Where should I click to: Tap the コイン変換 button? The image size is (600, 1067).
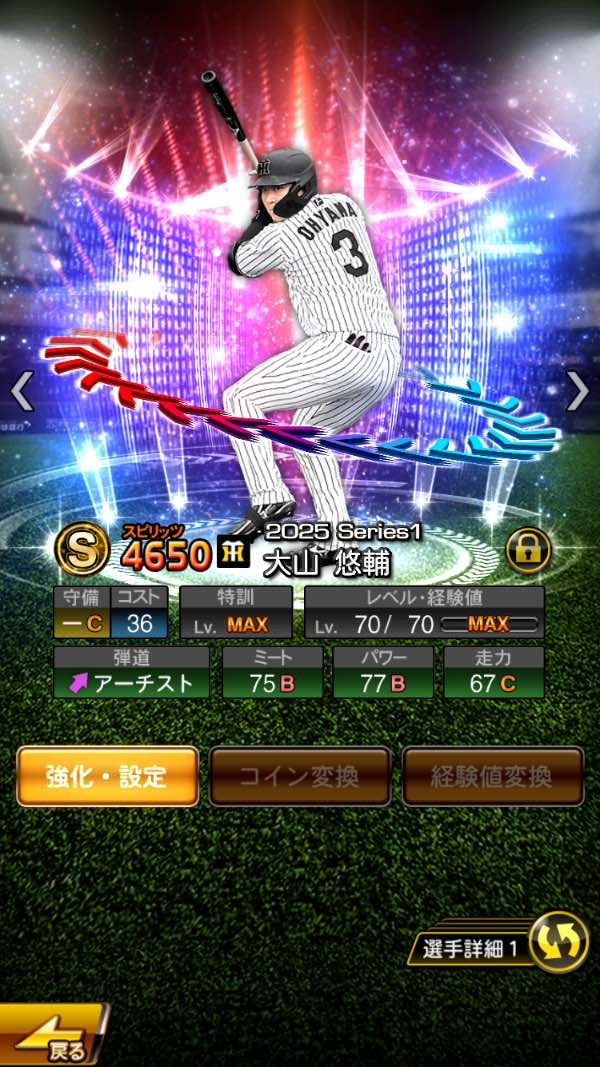tap(299, 776)
